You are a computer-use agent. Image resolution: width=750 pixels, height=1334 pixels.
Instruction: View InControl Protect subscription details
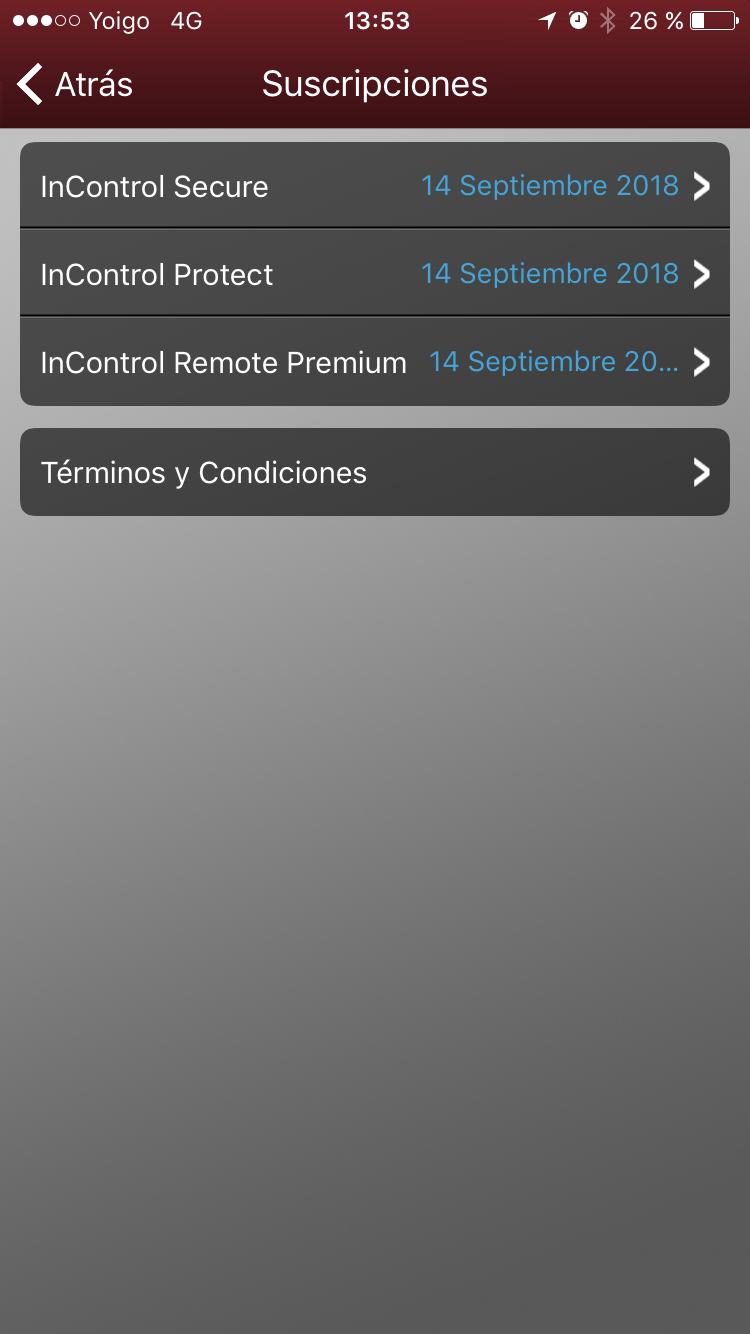(374, 274)
